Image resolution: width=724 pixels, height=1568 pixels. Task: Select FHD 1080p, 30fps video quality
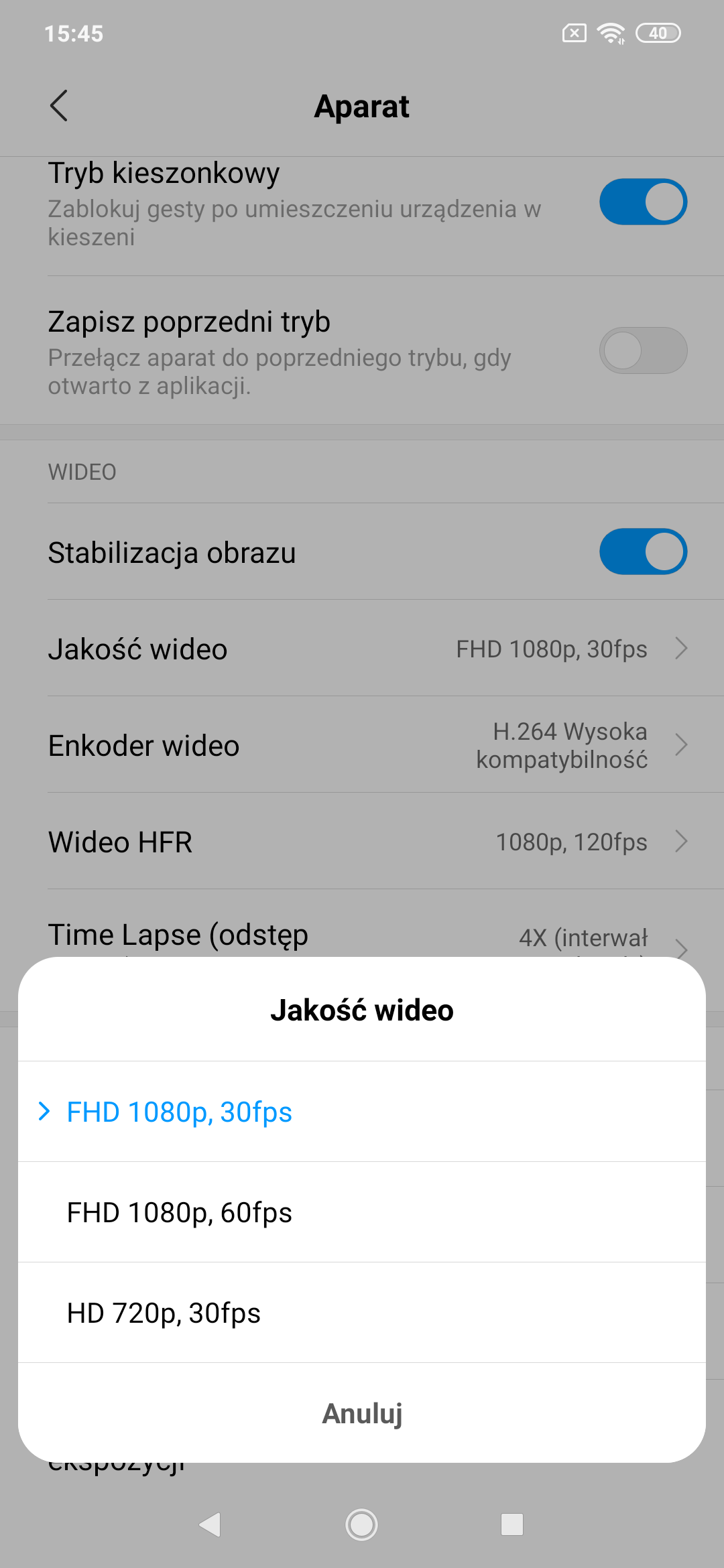point(362,1112)
